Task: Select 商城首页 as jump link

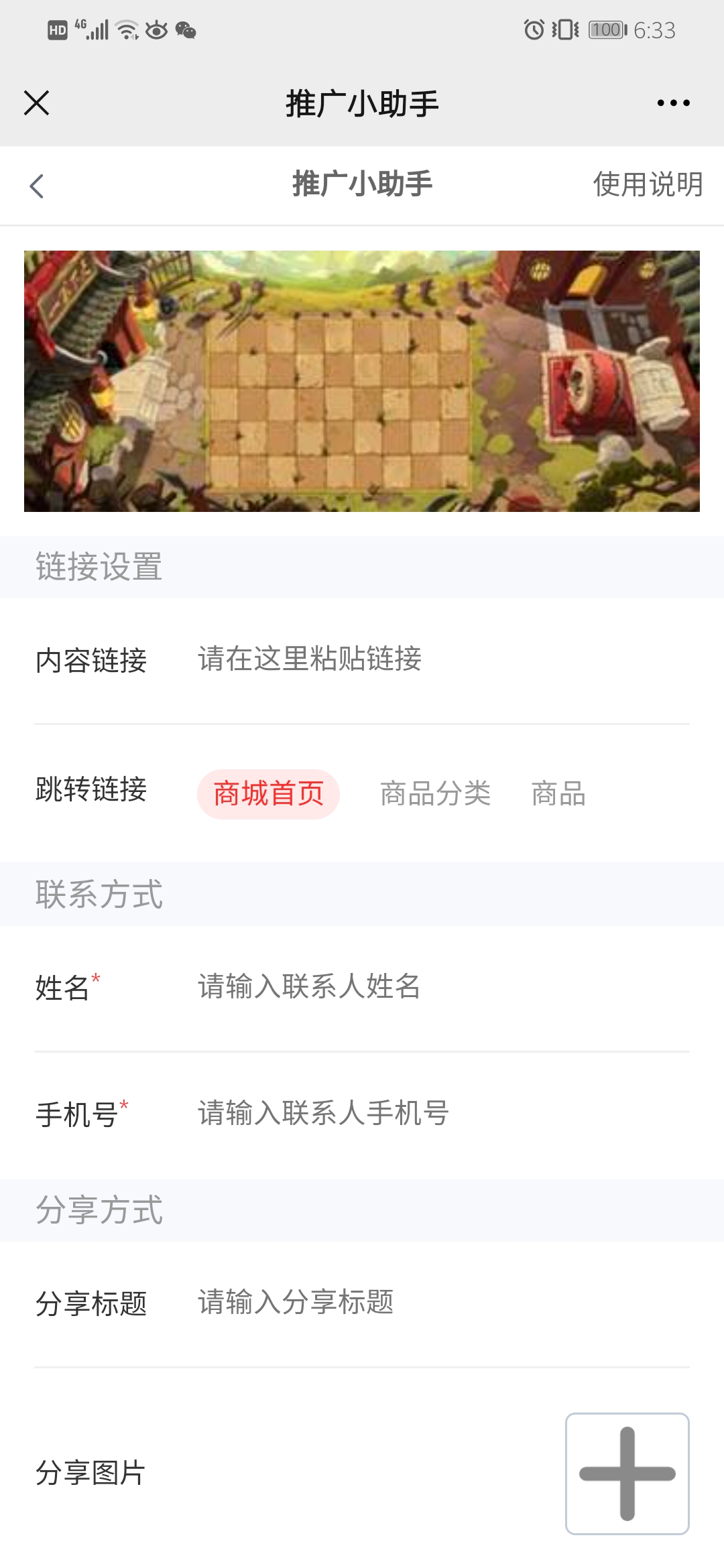Action: (268, 794)
